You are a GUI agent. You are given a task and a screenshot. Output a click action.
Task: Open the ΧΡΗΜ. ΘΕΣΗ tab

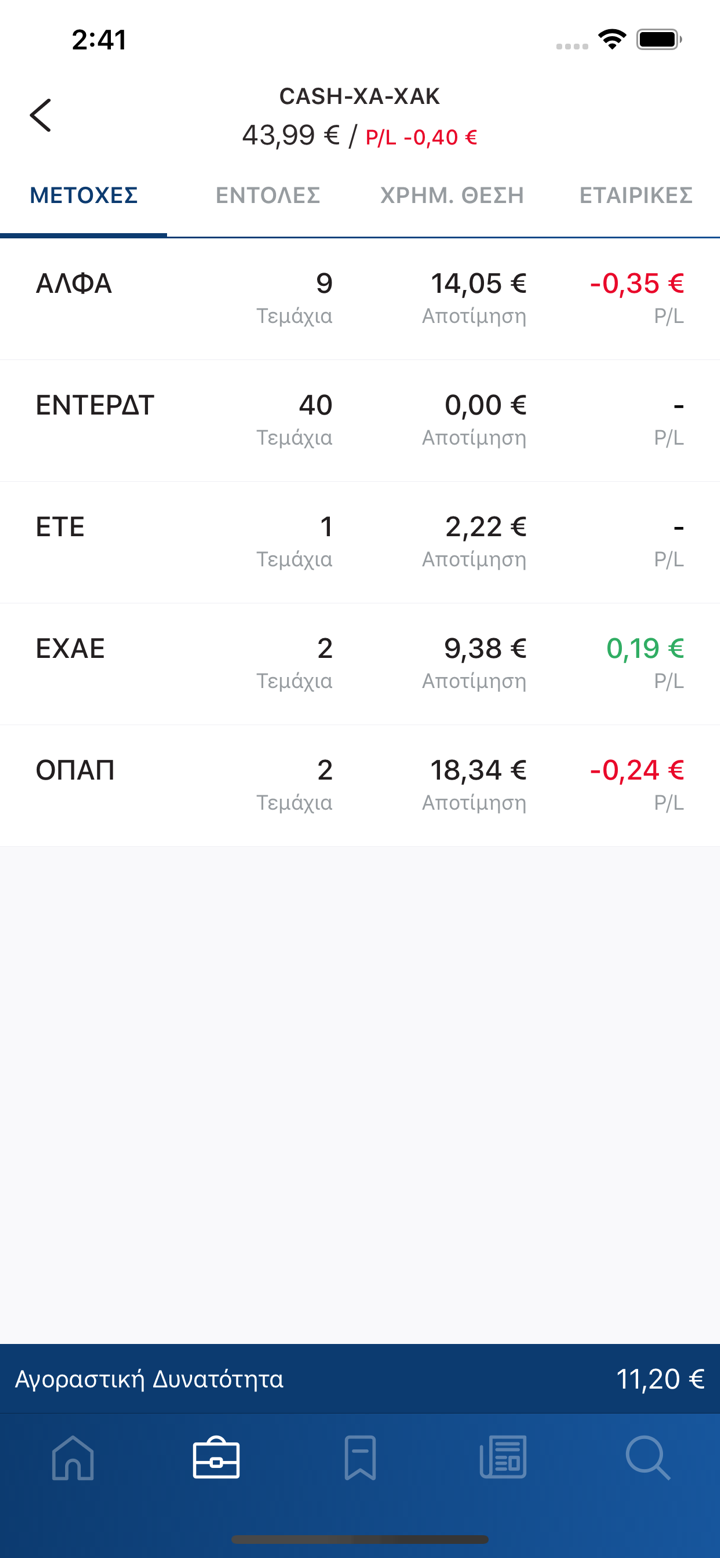click(452, 195)
